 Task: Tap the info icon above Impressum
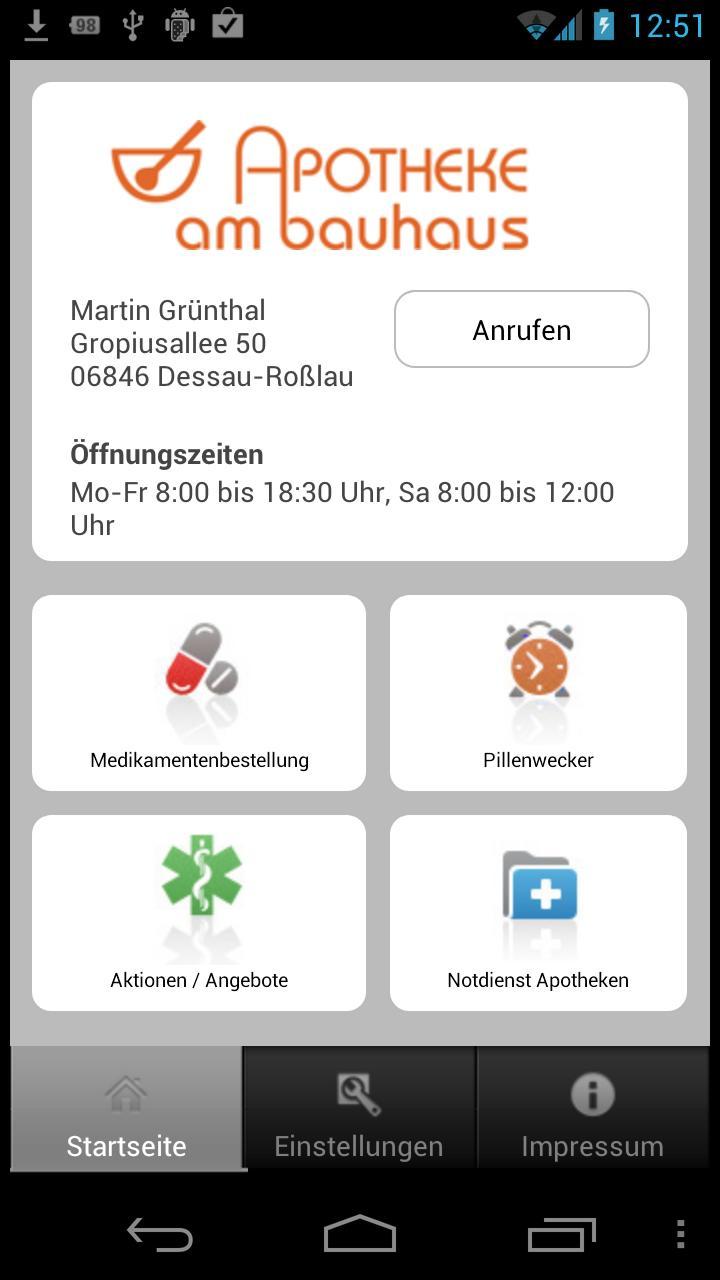click(x=592, y=1091)
